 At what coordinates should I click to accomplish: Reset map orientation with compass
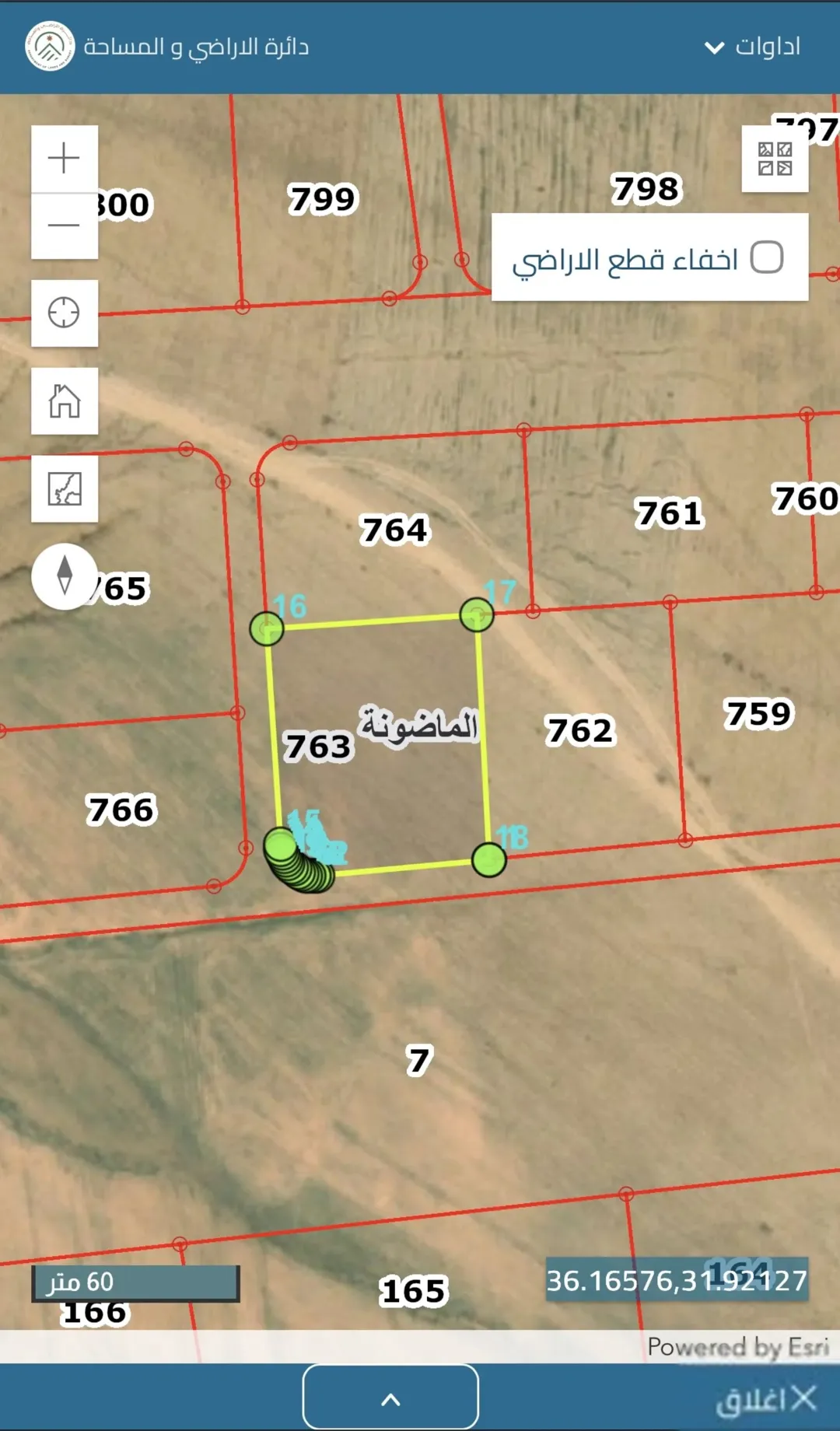tap(65, 576)
